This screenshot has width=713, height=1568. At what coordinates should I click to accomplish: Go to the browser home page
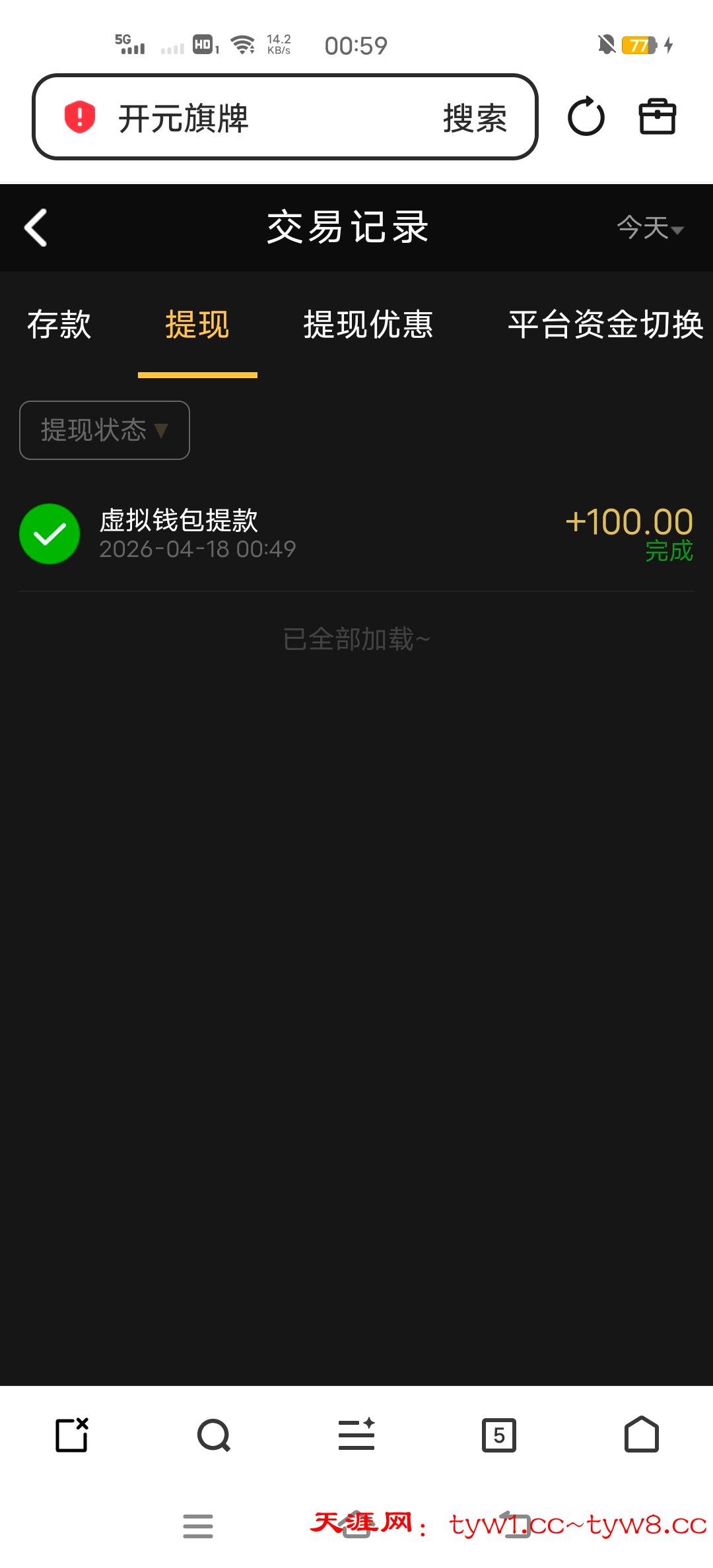coord(641,1435)
